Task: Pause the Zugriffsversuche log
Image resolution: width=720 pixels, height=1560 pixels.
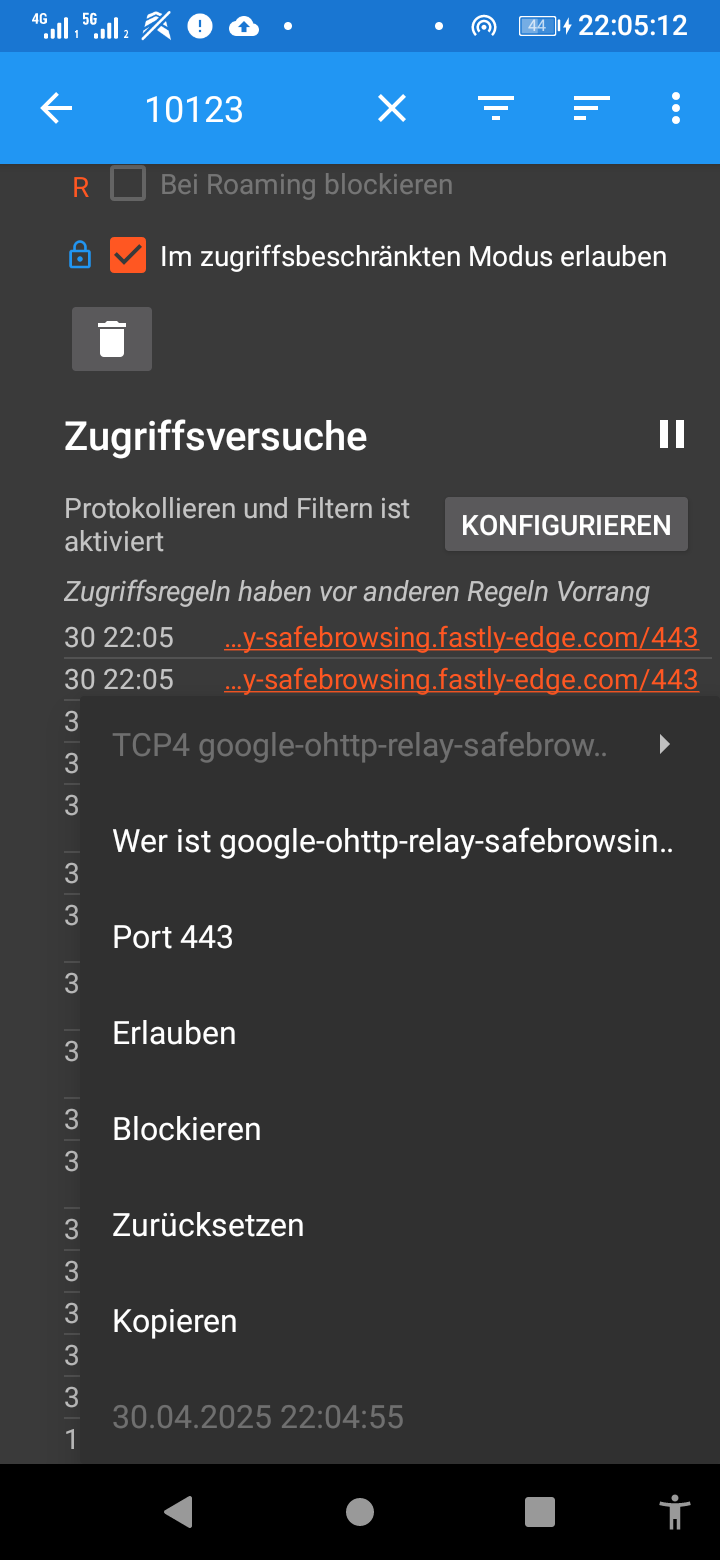Action: click(672, 434)
